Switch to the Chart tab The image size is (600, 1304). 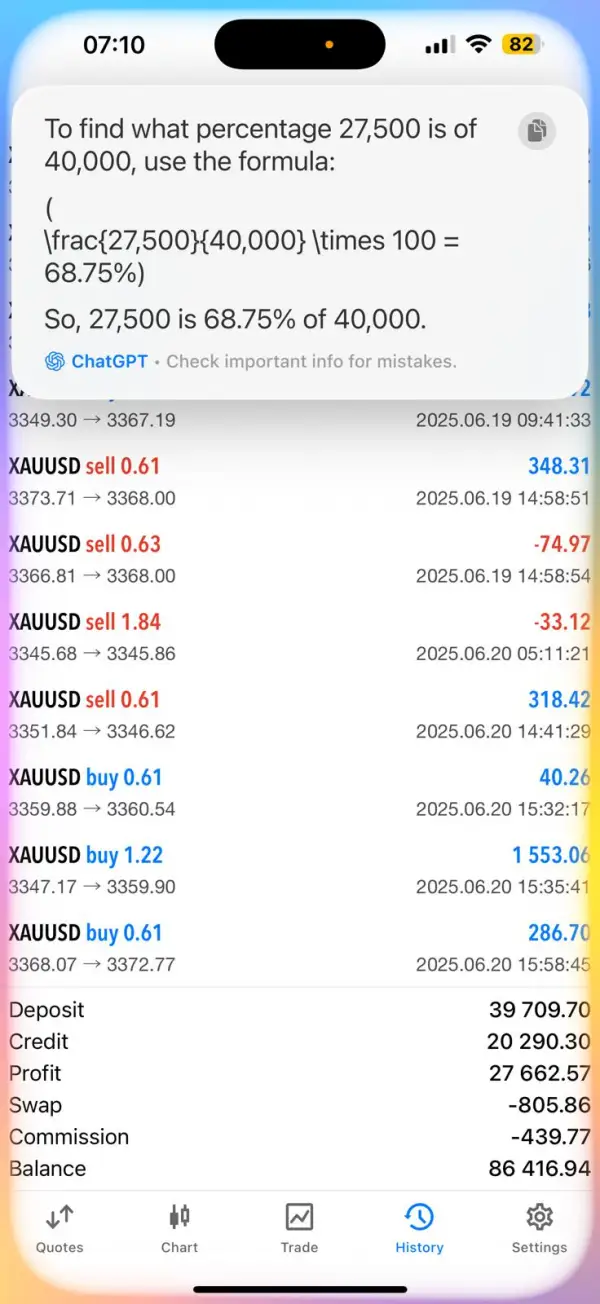(180, 1228)
